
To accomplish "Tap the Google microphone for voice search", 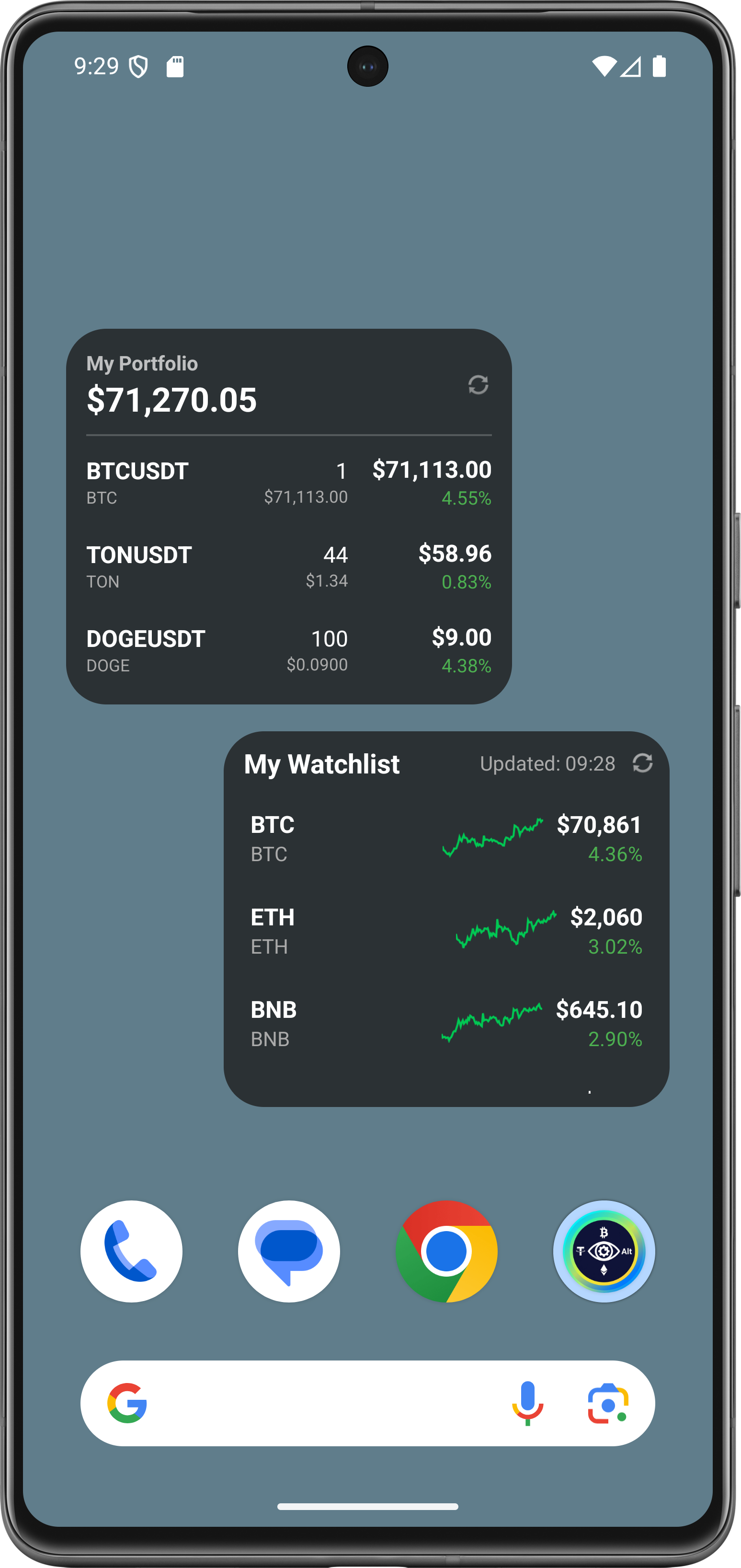I will tap(527, 1406).
